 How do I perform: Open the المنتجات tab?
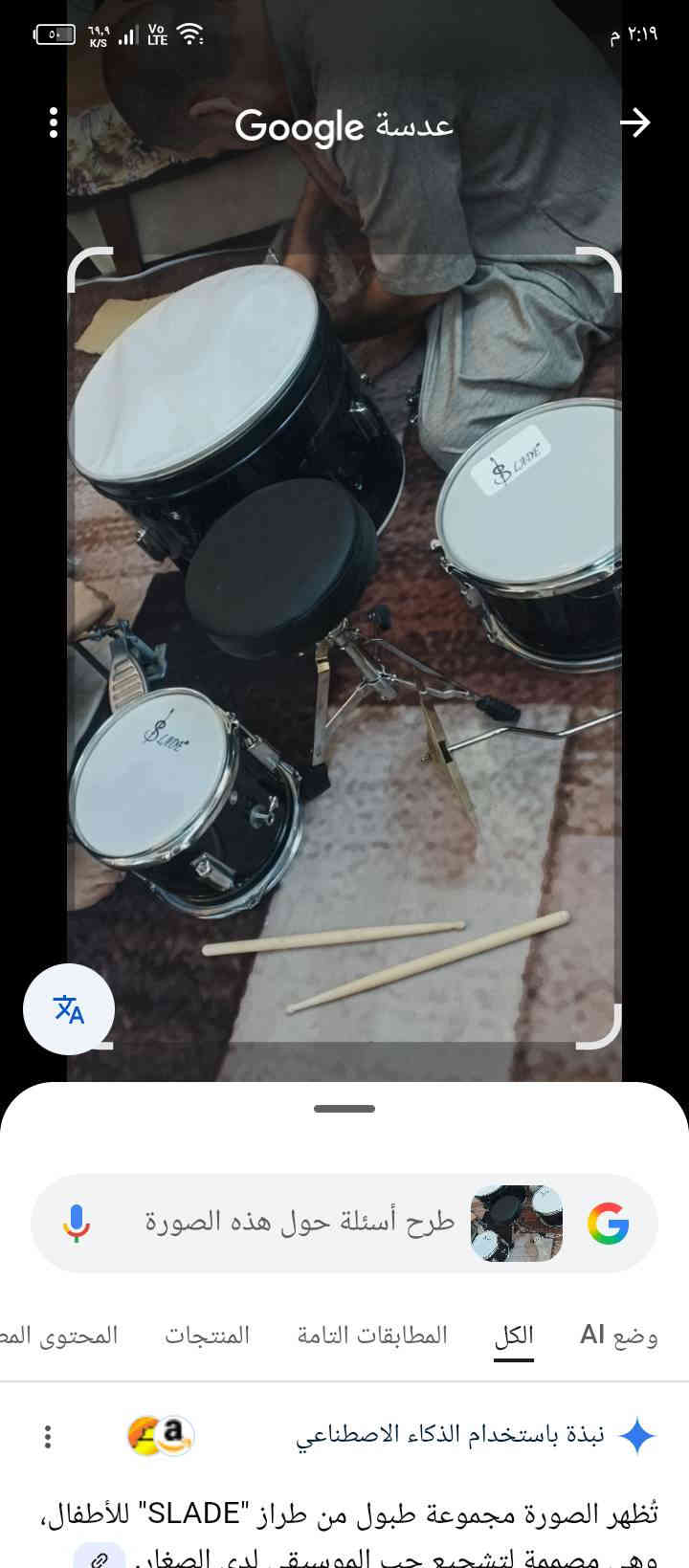click(207, 1335)
